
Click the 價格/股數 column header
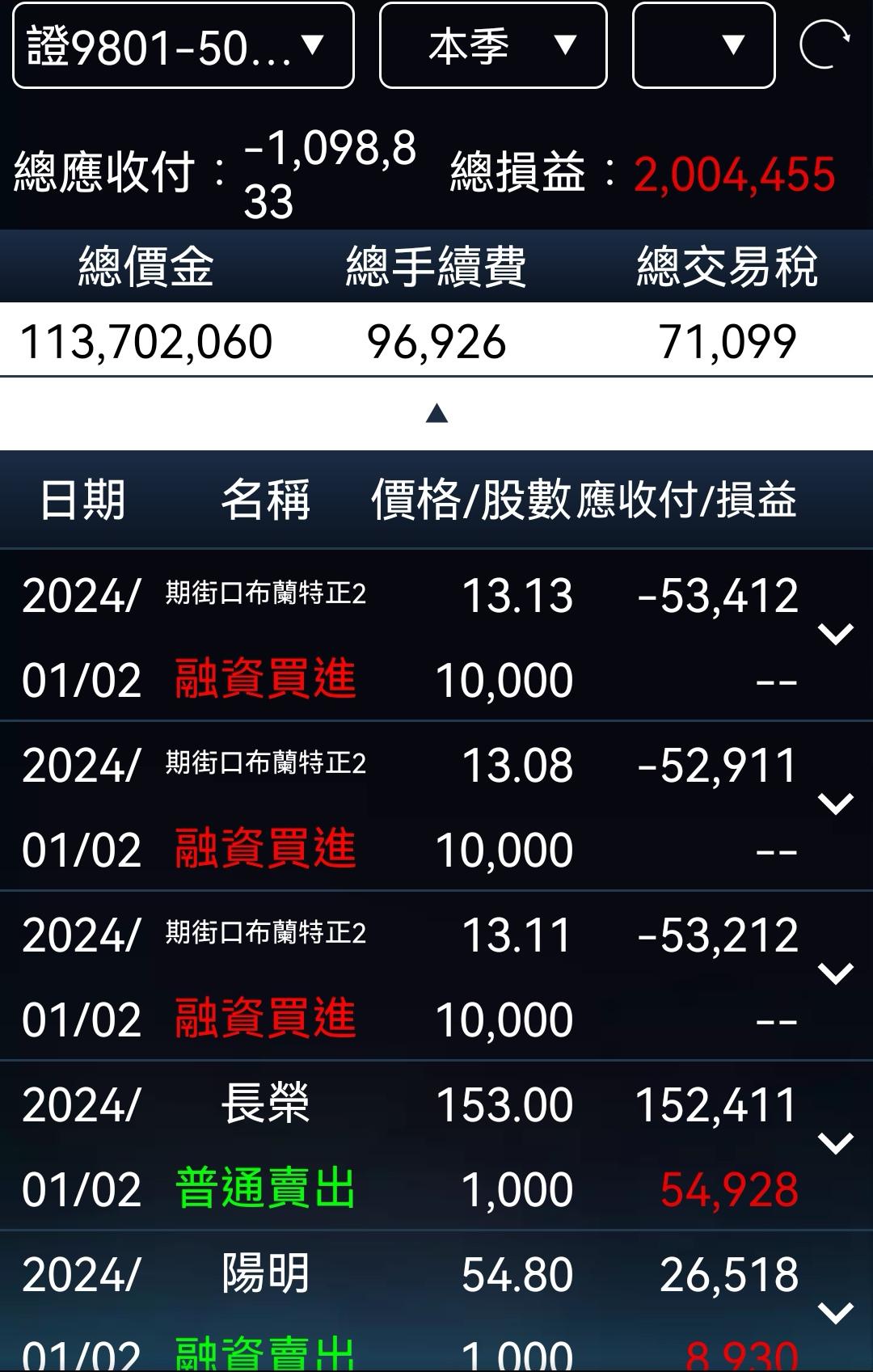(474, 501)
